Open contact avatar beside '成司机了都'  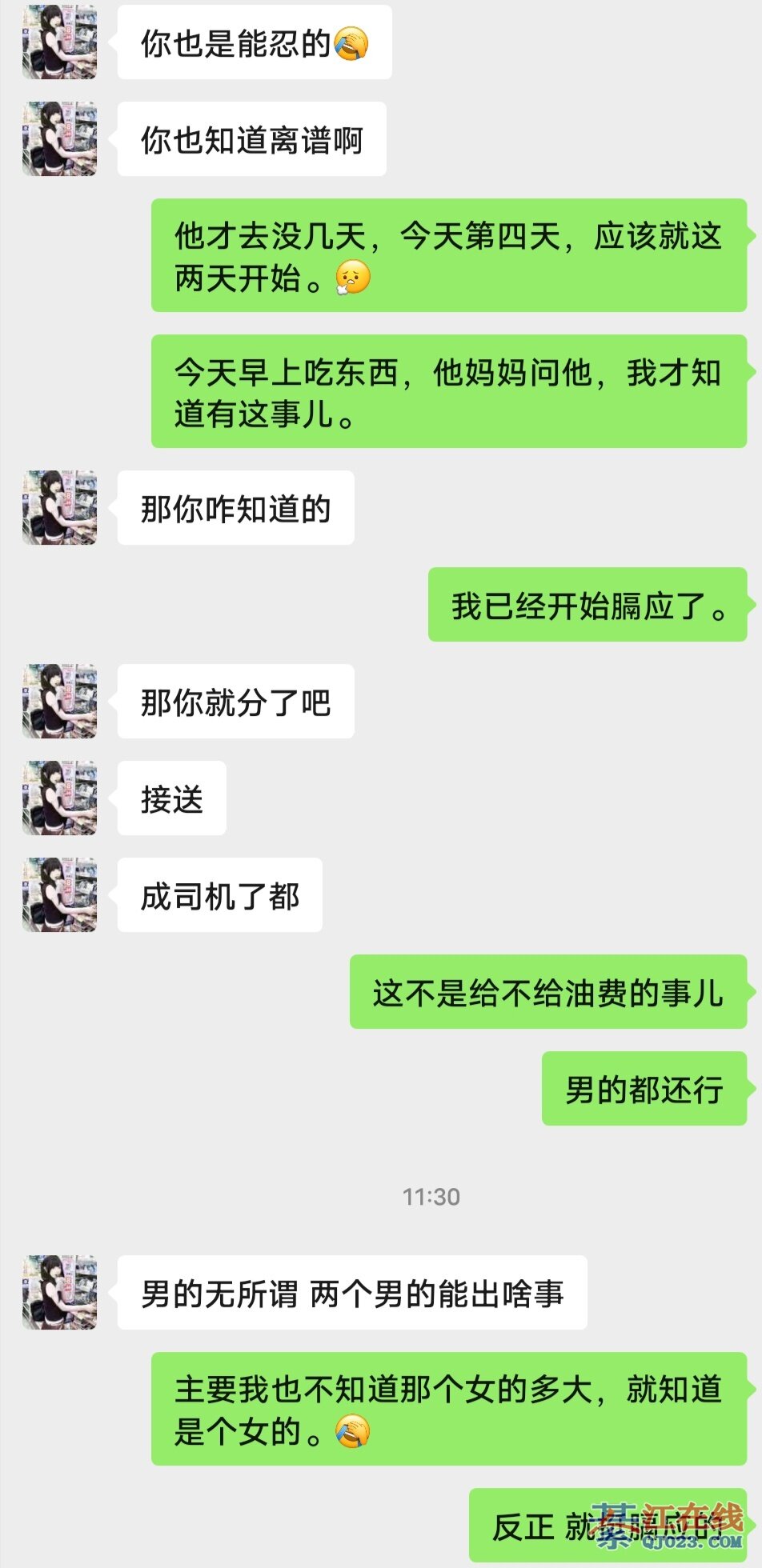[x=59, y=895]
